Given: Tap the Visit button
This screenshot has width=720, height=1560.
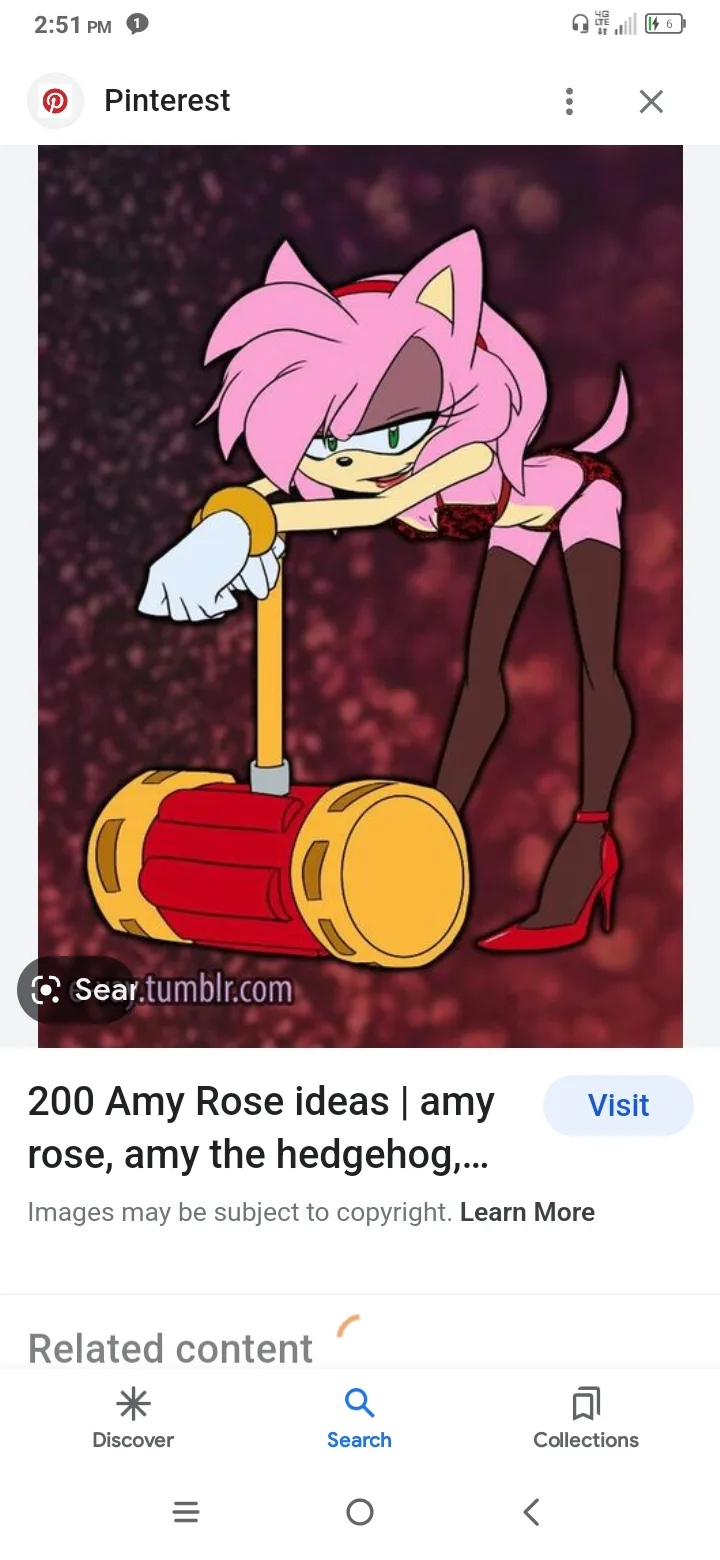Looking at the screenshot, I should tap(618, 1105).
